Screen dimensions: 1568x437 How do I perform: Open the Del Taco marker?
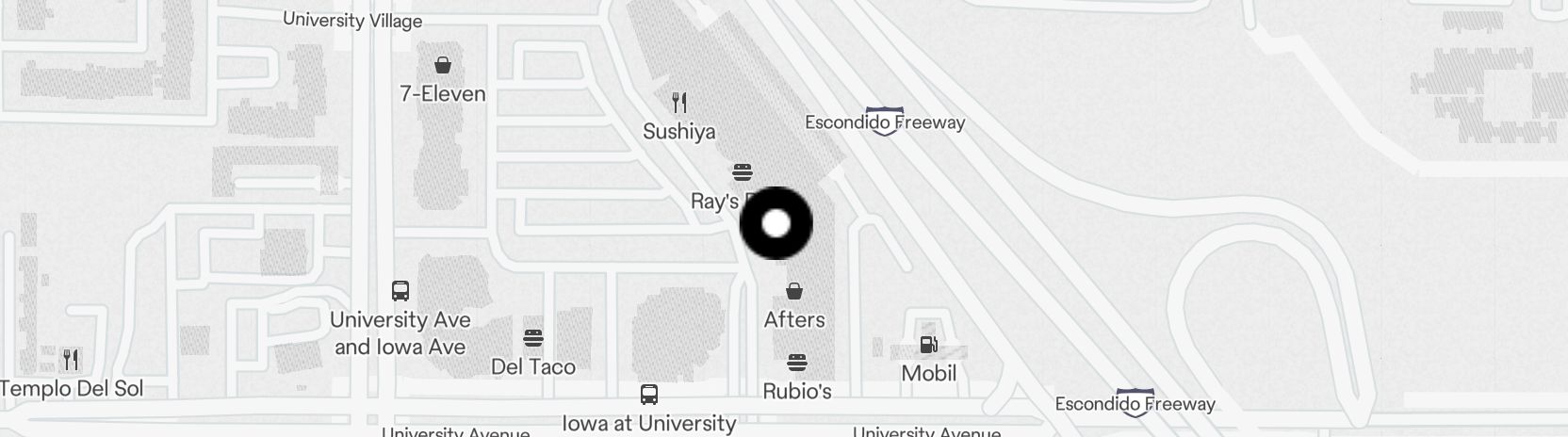[x=533, y=338]
